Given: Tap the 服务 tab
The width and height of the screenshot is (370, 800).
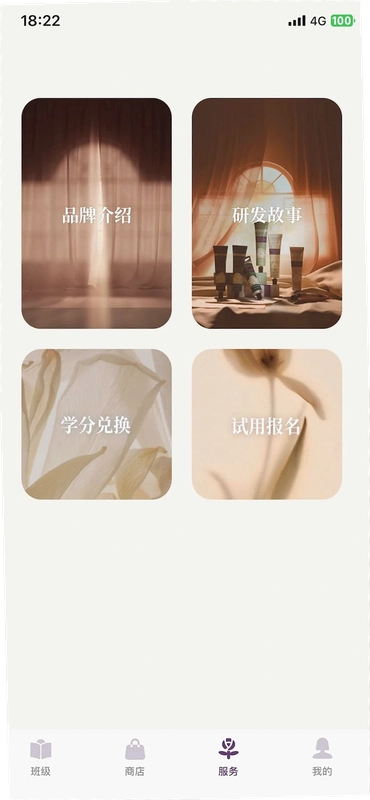Looking at the screenshot, I should click(x=228, y=757).
